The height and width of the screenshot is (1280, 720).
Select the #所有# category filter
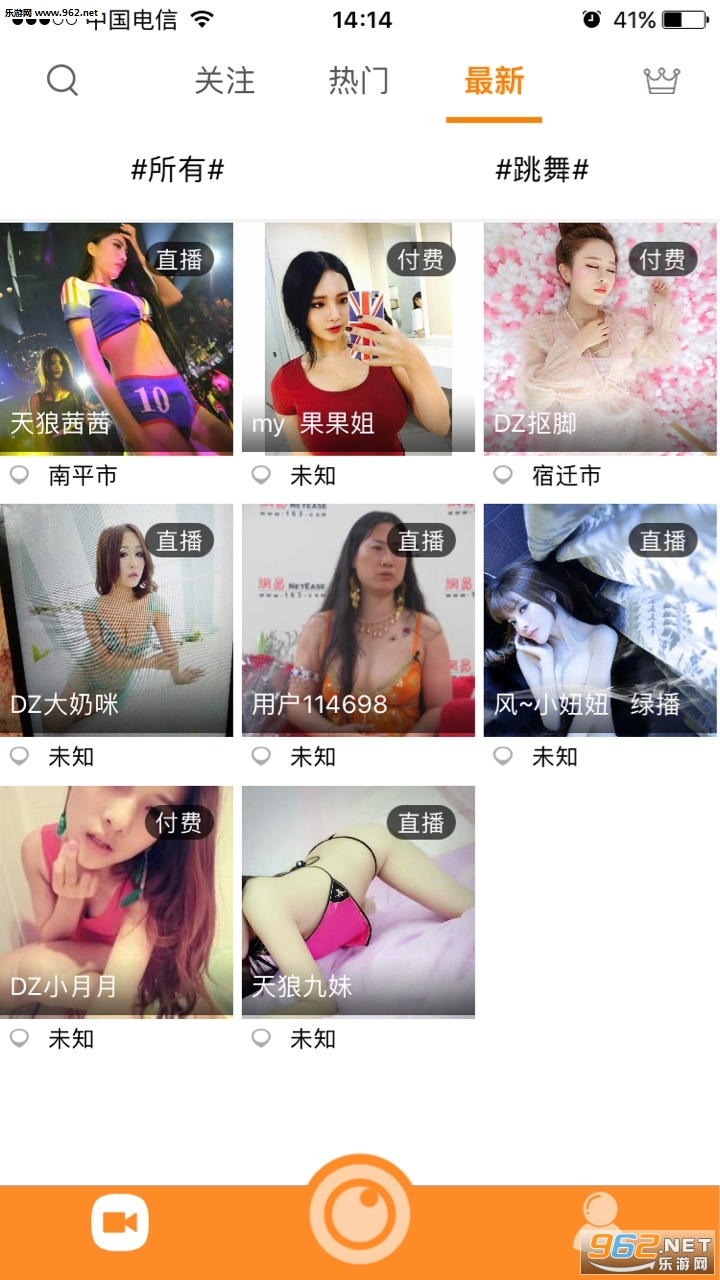180,170
